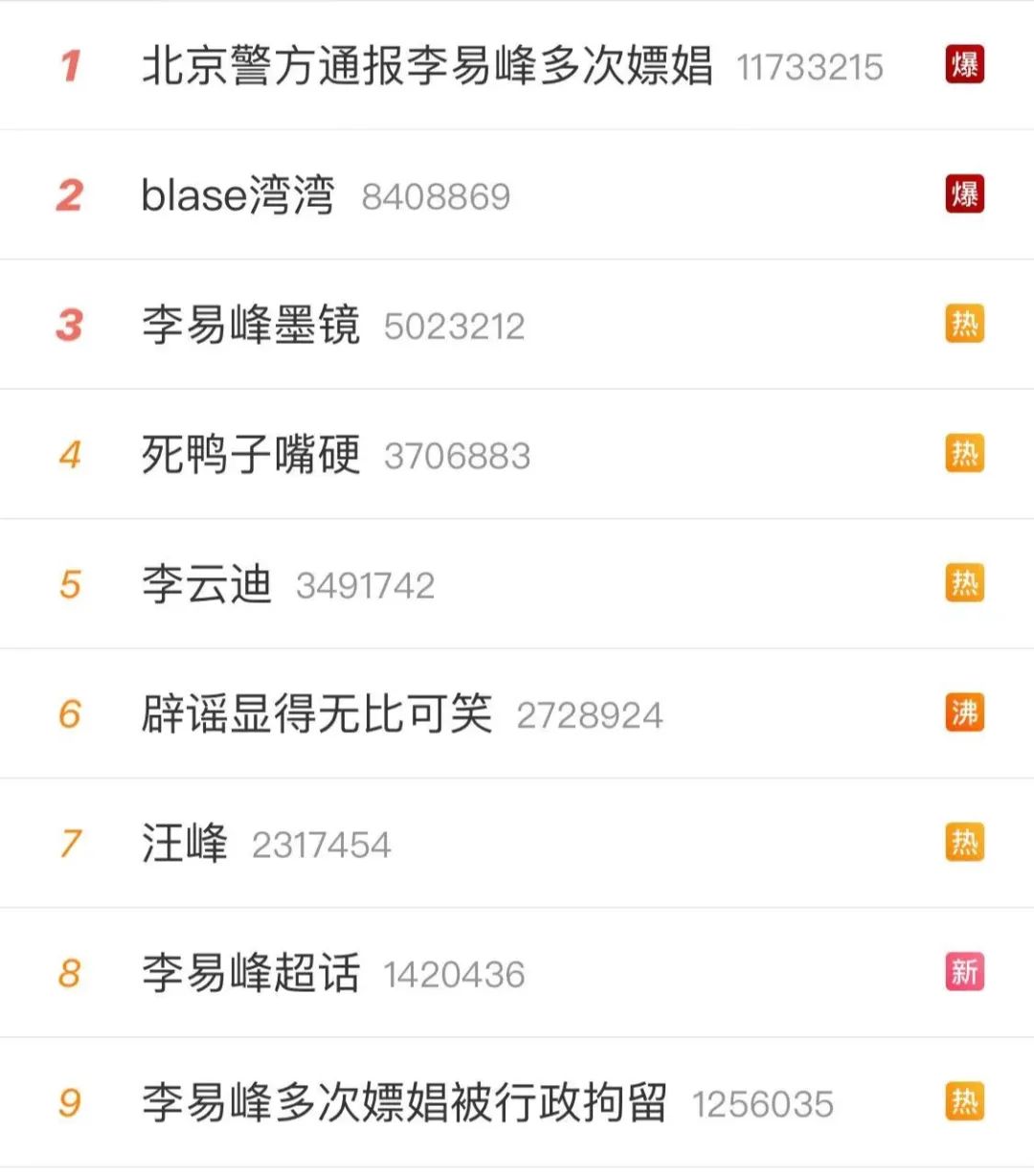Click the view count 8408869 beside blase湾湾
This screenshot has width=1034, height=1176.
click(436, 195)
